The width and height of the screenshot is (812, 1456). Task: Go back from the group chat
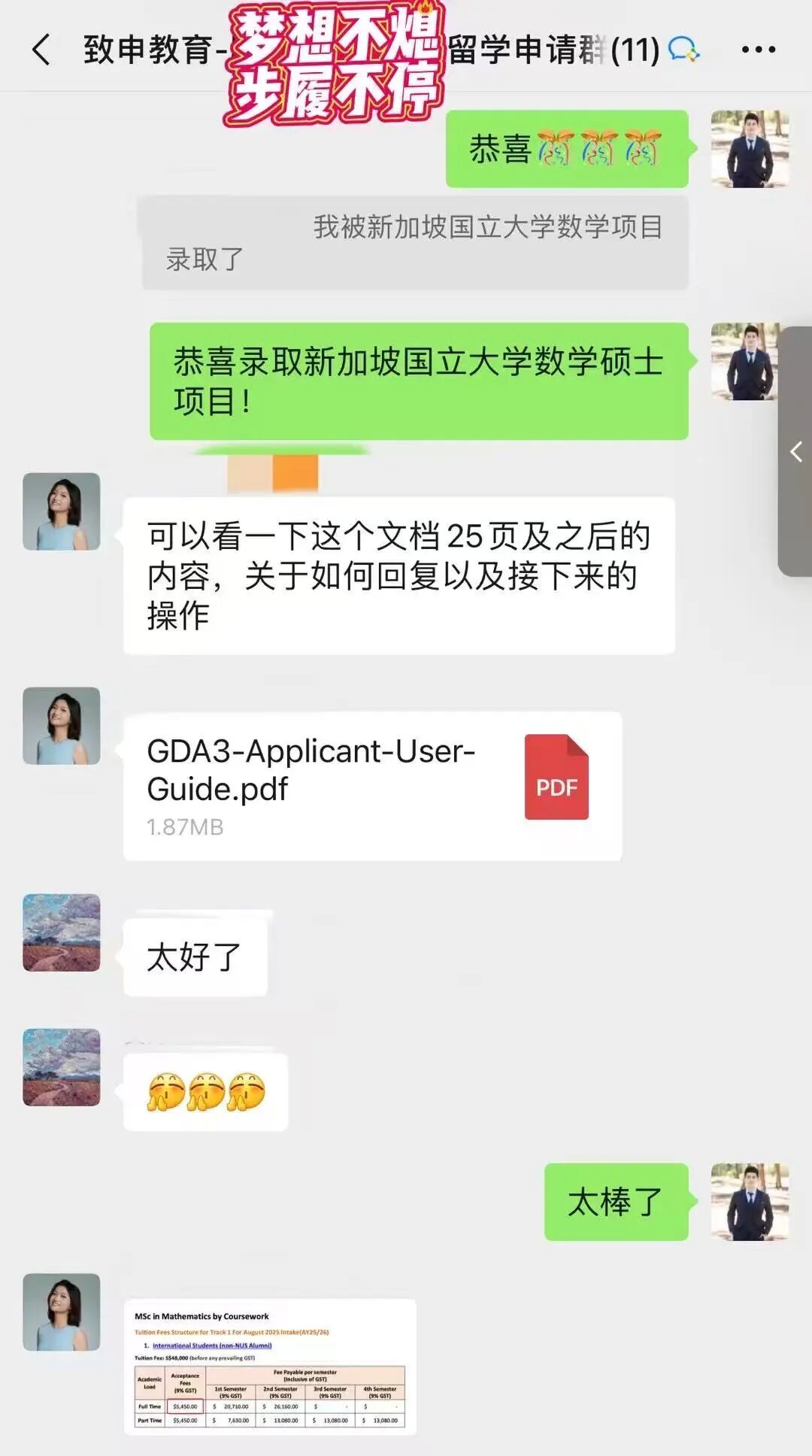41,50
